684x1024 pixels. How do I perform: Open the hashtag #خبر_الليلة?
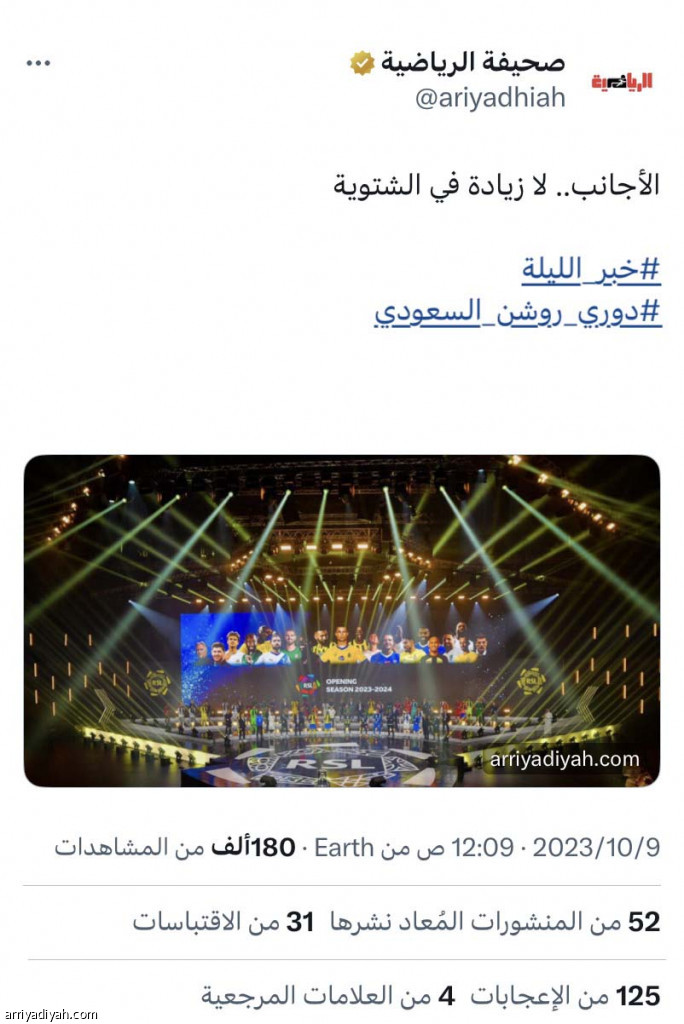click(x=591, y=269)
